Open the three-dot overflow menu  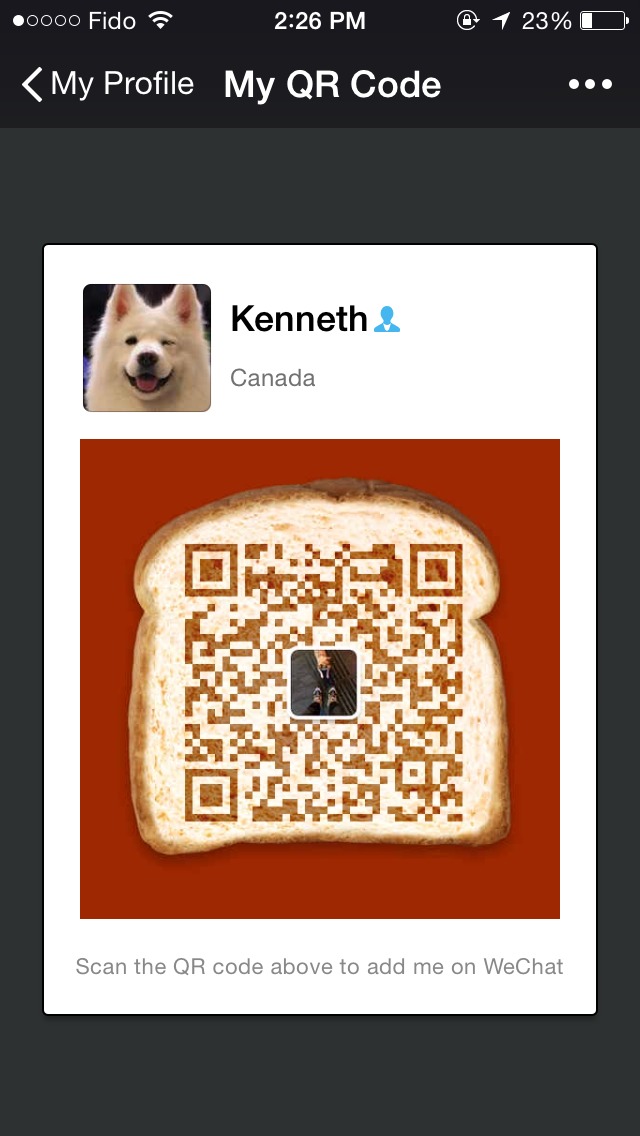click(x=590, y=84)
